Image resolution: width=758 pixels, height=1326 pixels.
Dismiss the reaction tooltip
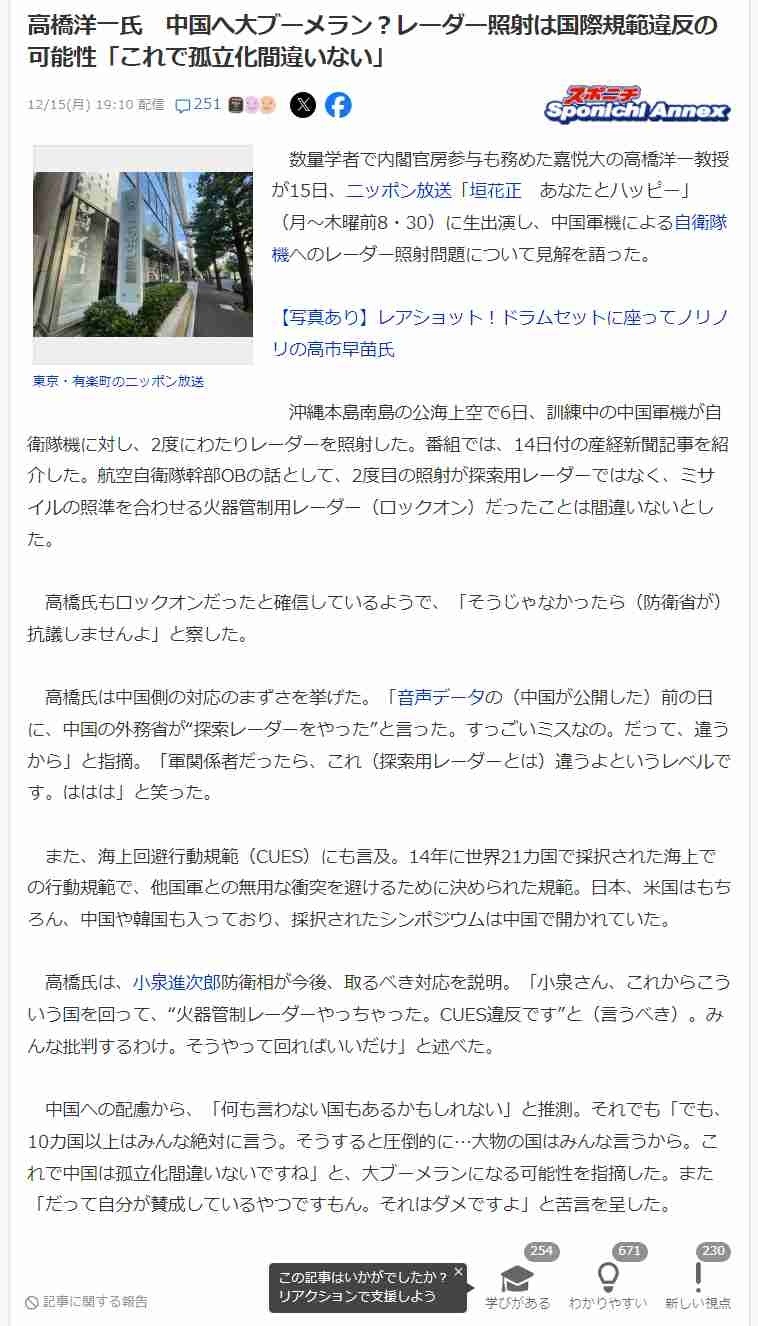coord(458,1272)
